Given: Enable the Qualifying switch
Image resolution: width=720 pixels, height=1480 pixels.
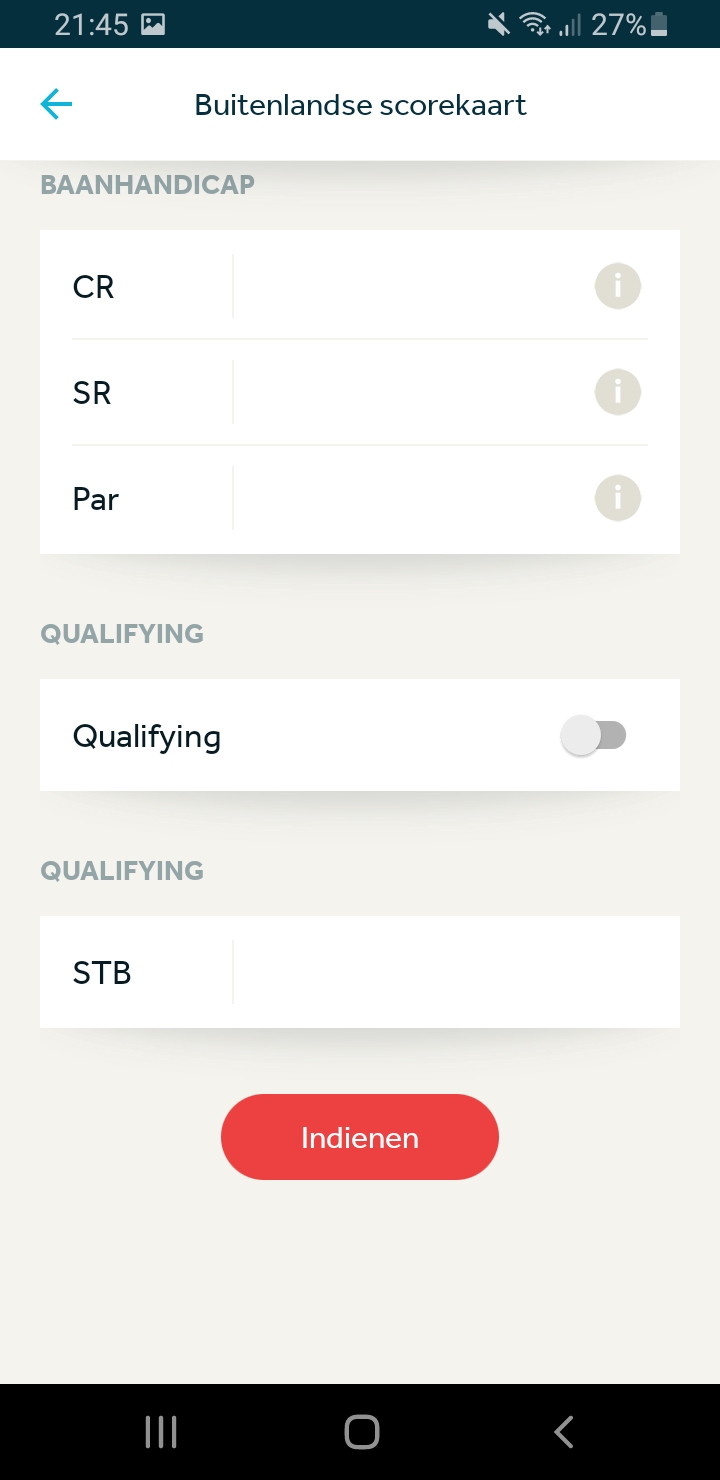Looking at the screenshot, I should click(x=594, y=736).
